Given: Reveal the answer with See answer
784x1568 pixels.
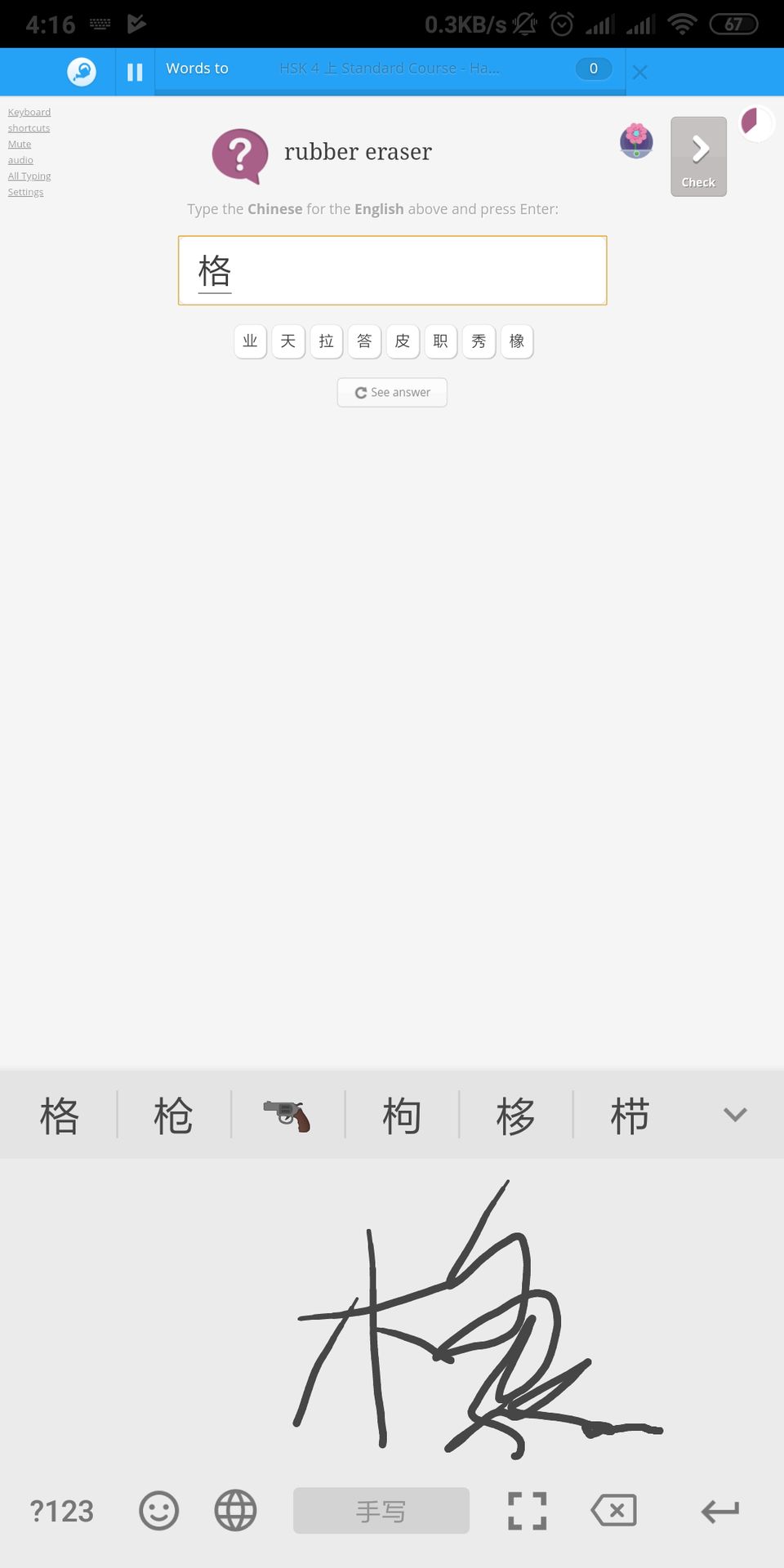Looking at the screenshot, I should point(392,392).
